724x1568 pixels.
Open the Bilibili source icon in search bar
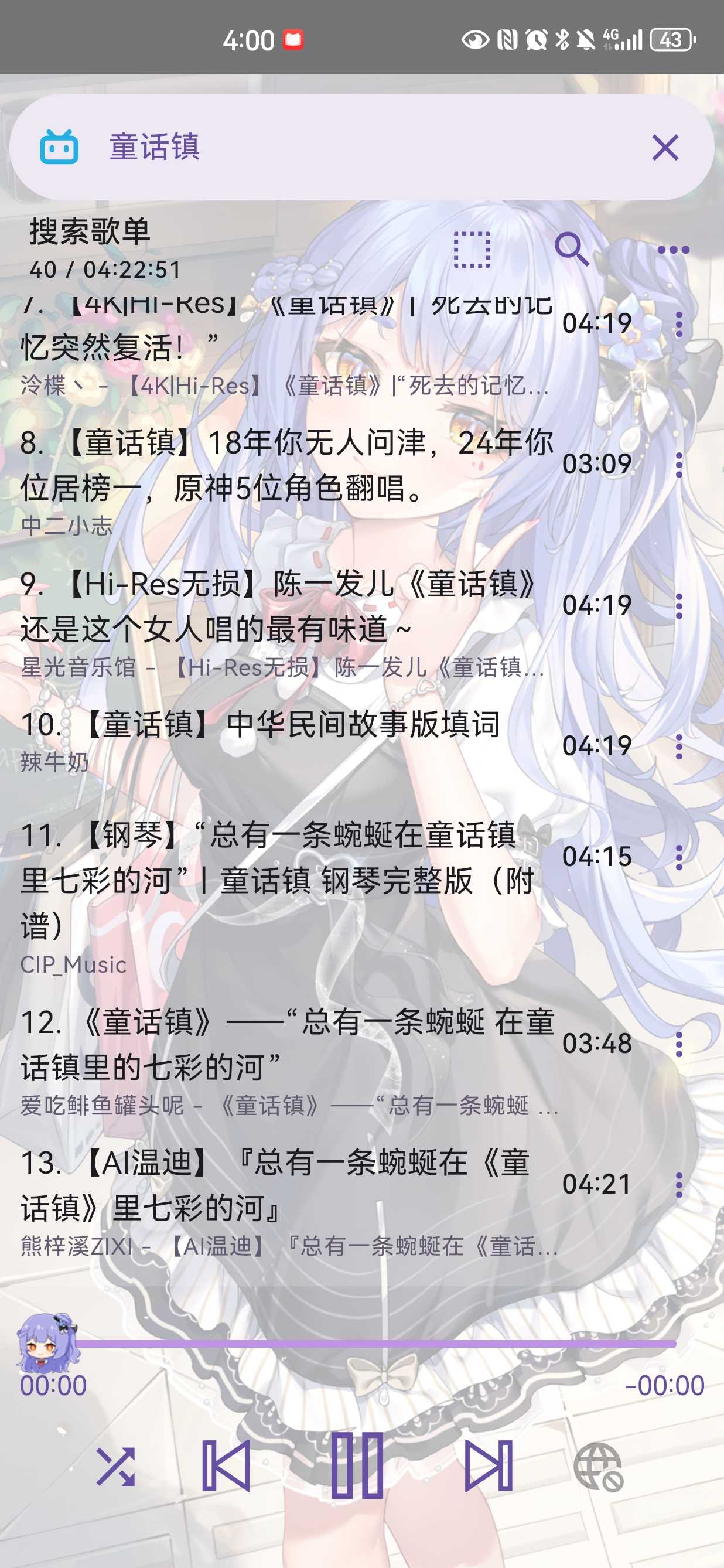pyautogui.click(x=59, y=147)
